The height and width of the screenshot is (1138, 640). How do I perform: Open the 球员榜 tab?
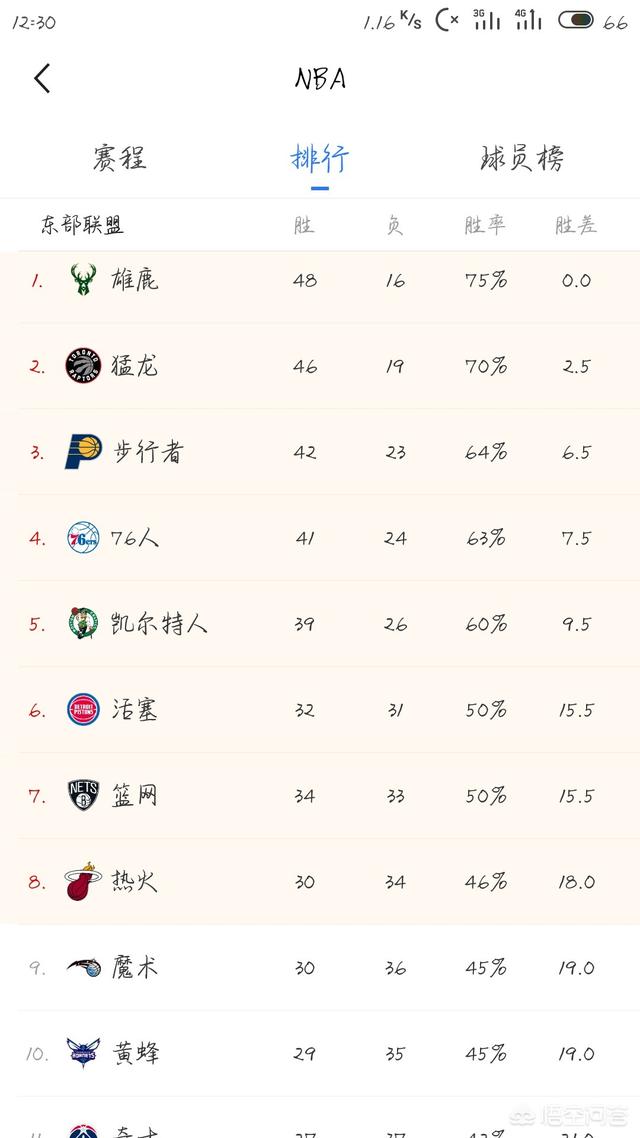click(522, 158)
